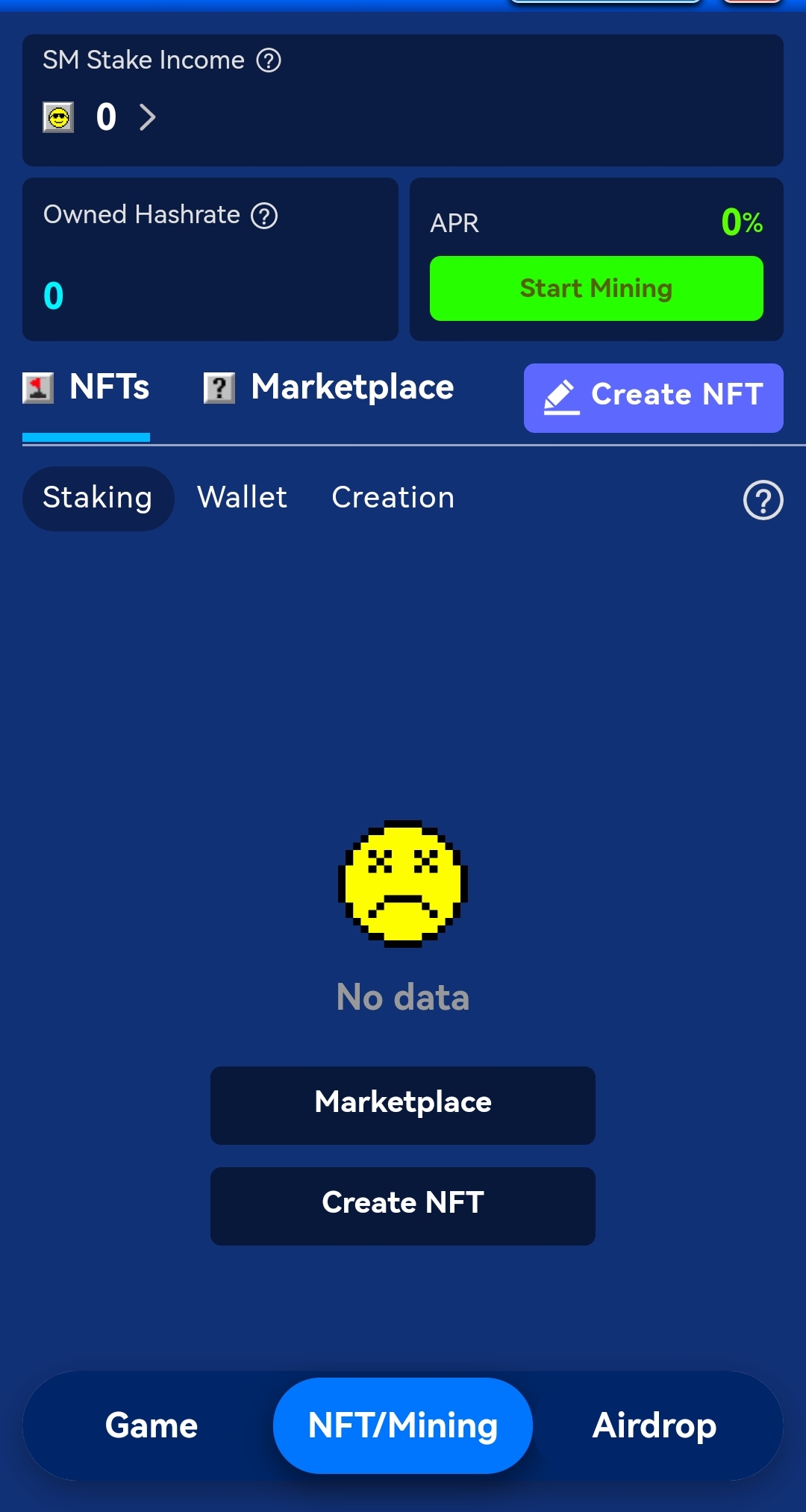The image size is (806, 1512).
Task: Show Owned Hashrate info tooltip
Action: coord(264,216)
